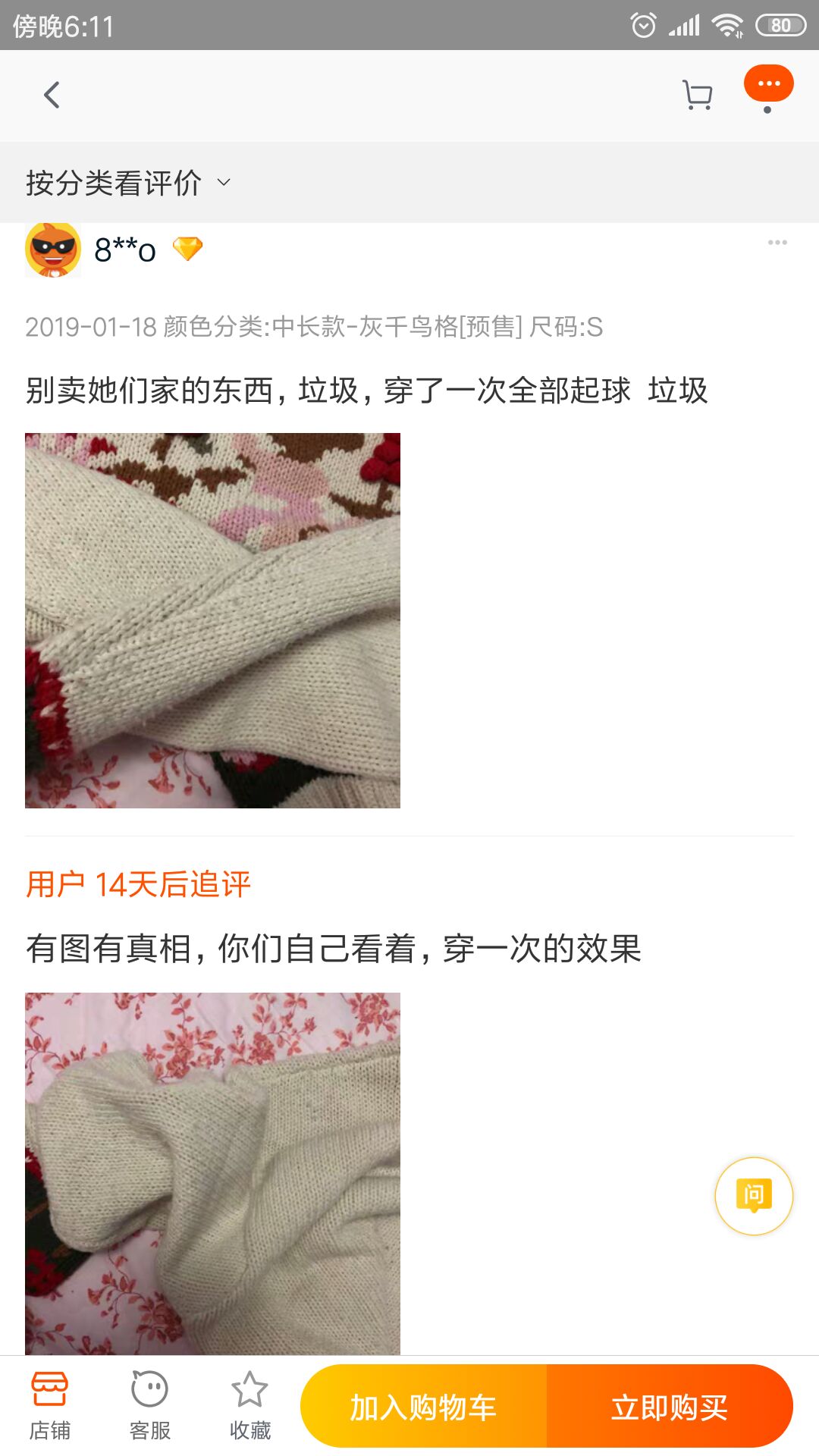Viewport: 819px width, 1456px height.
Task: Open the shopping cart icon
Action: click(x=697, y=96)
